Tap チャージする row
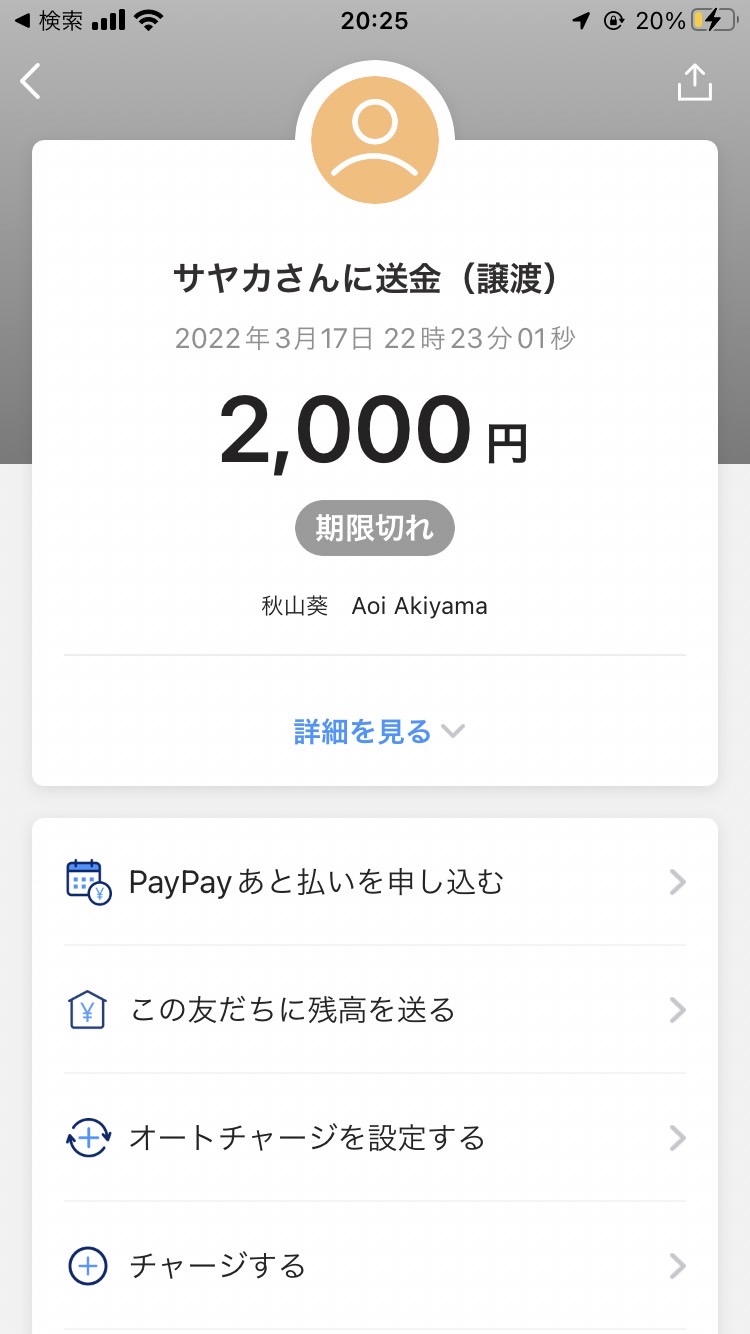 [x=375, y=1266]
